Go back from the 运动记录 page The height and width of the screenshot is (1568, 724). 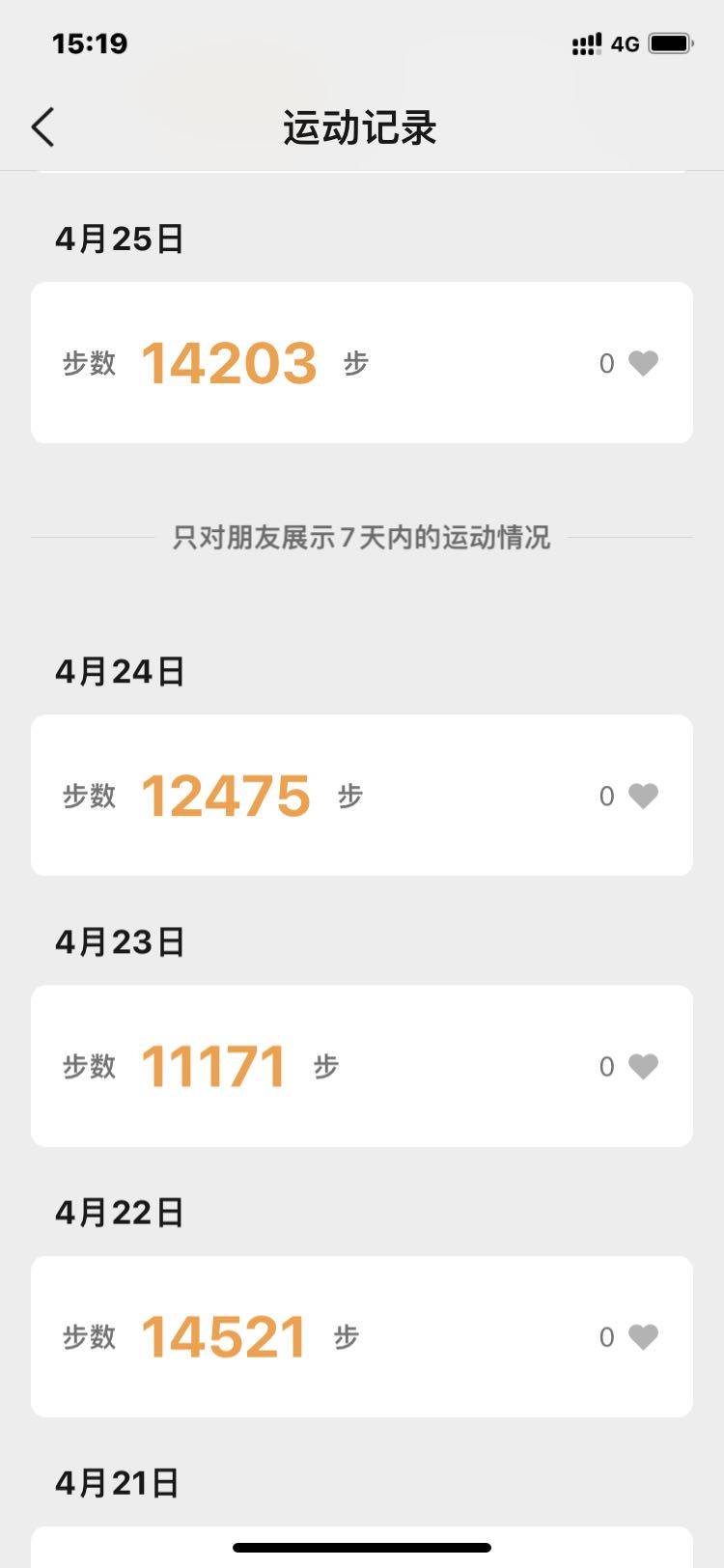coord(43,127)
